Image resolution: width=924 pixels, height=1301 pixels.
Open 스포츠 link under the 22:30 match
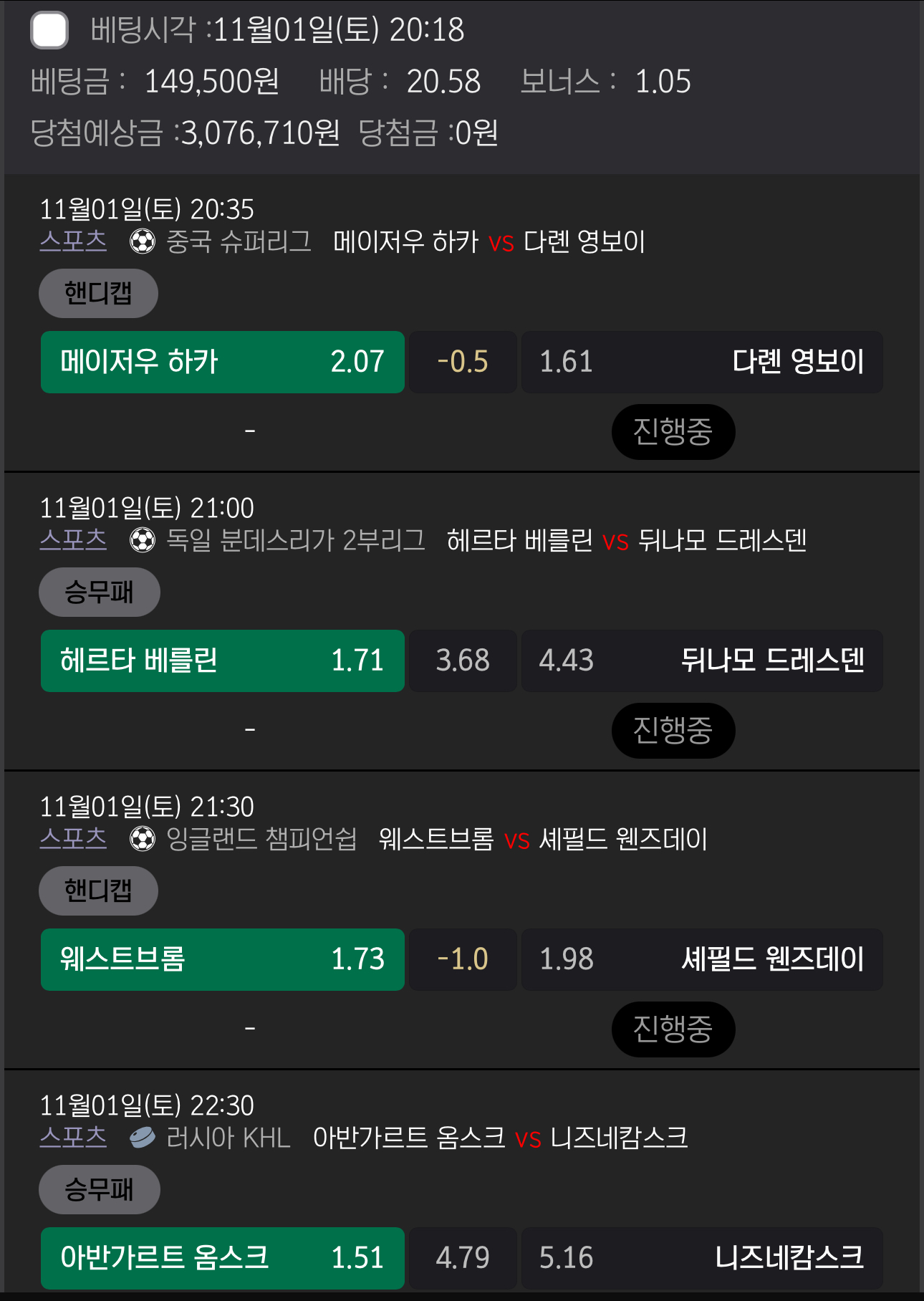[73, 1137]
